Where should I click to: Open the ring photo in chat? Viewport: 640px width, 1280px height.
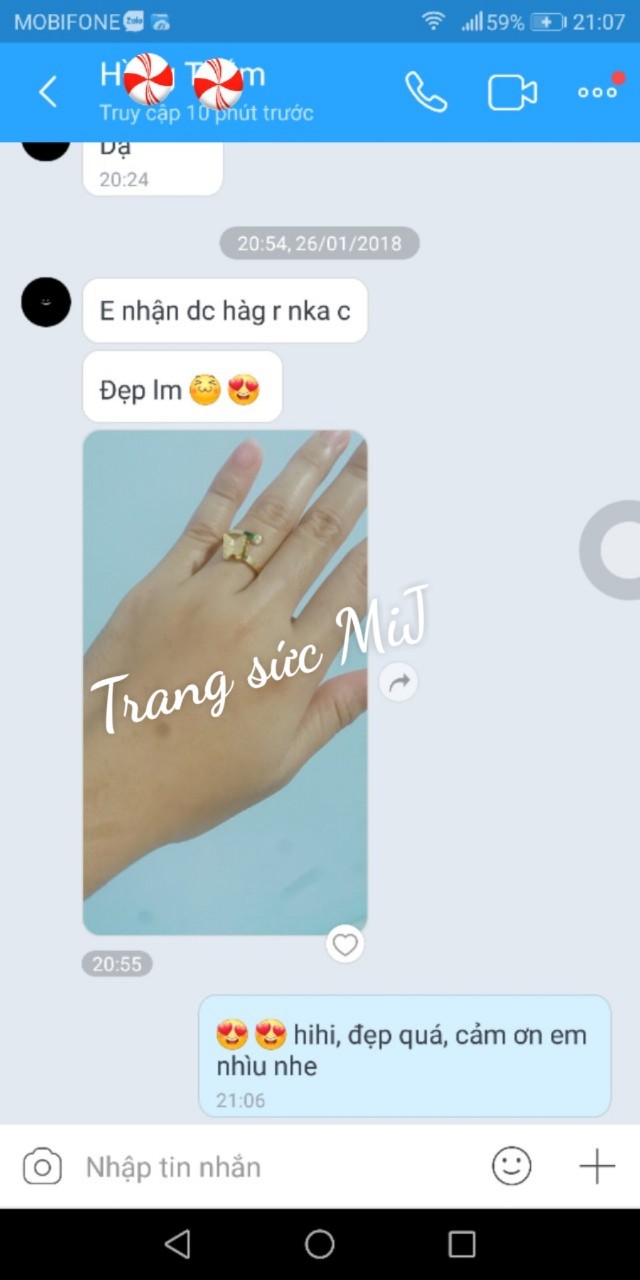225,682
